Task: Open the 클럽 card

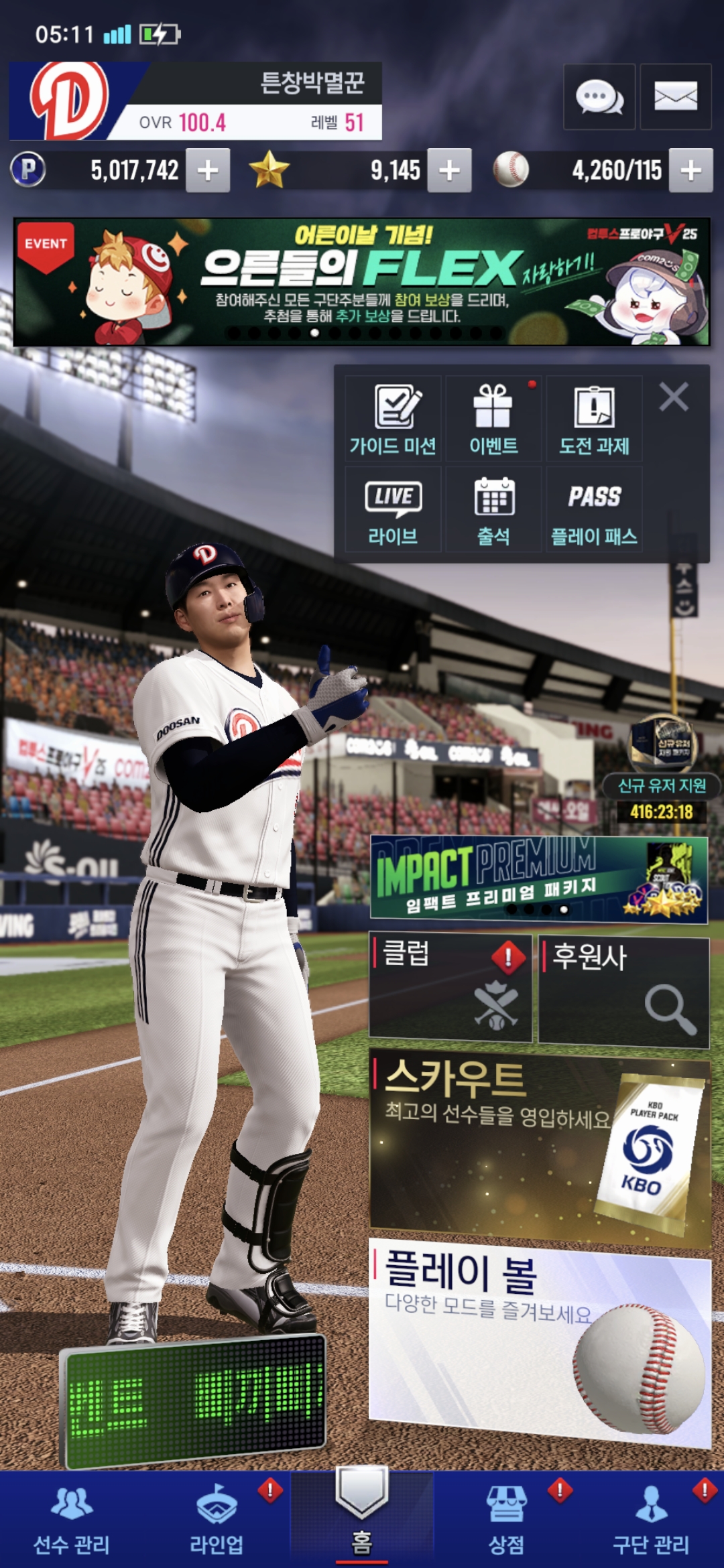Action: click(450, 988)
